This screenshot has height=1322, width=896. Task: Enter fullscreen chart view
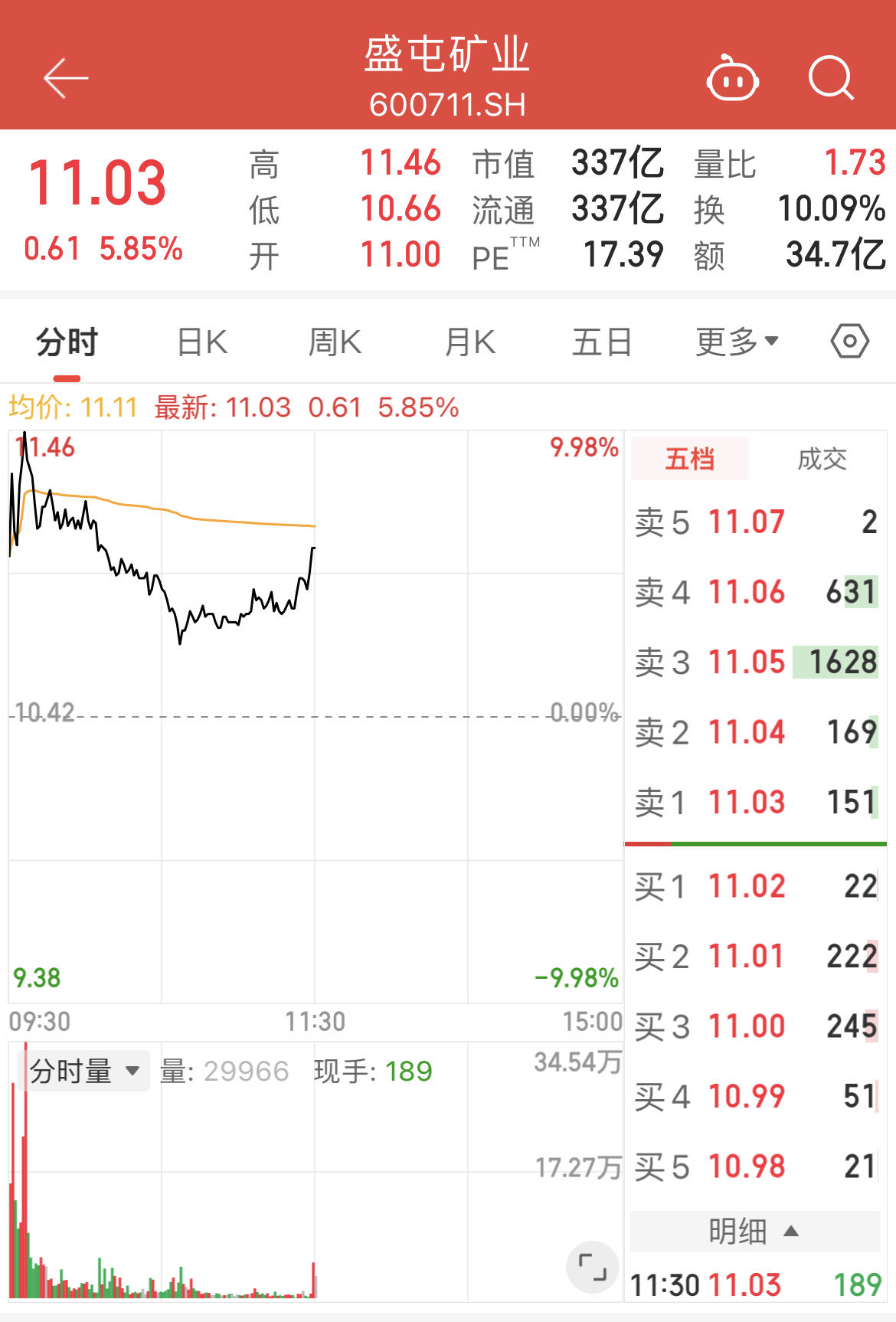pos(592,1267)
